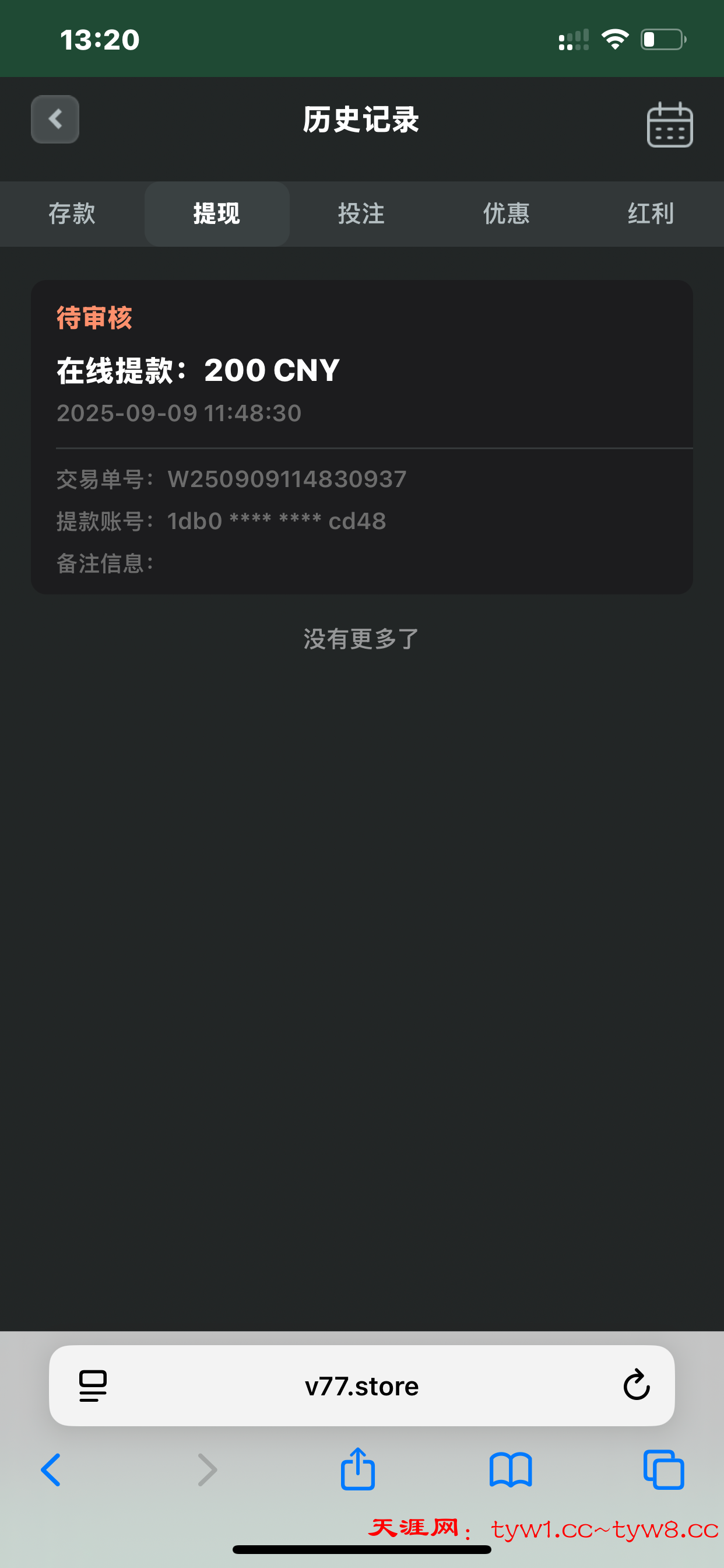
Task: Open the 200 CNY withdrawal record
Action: tap(361, 436)
